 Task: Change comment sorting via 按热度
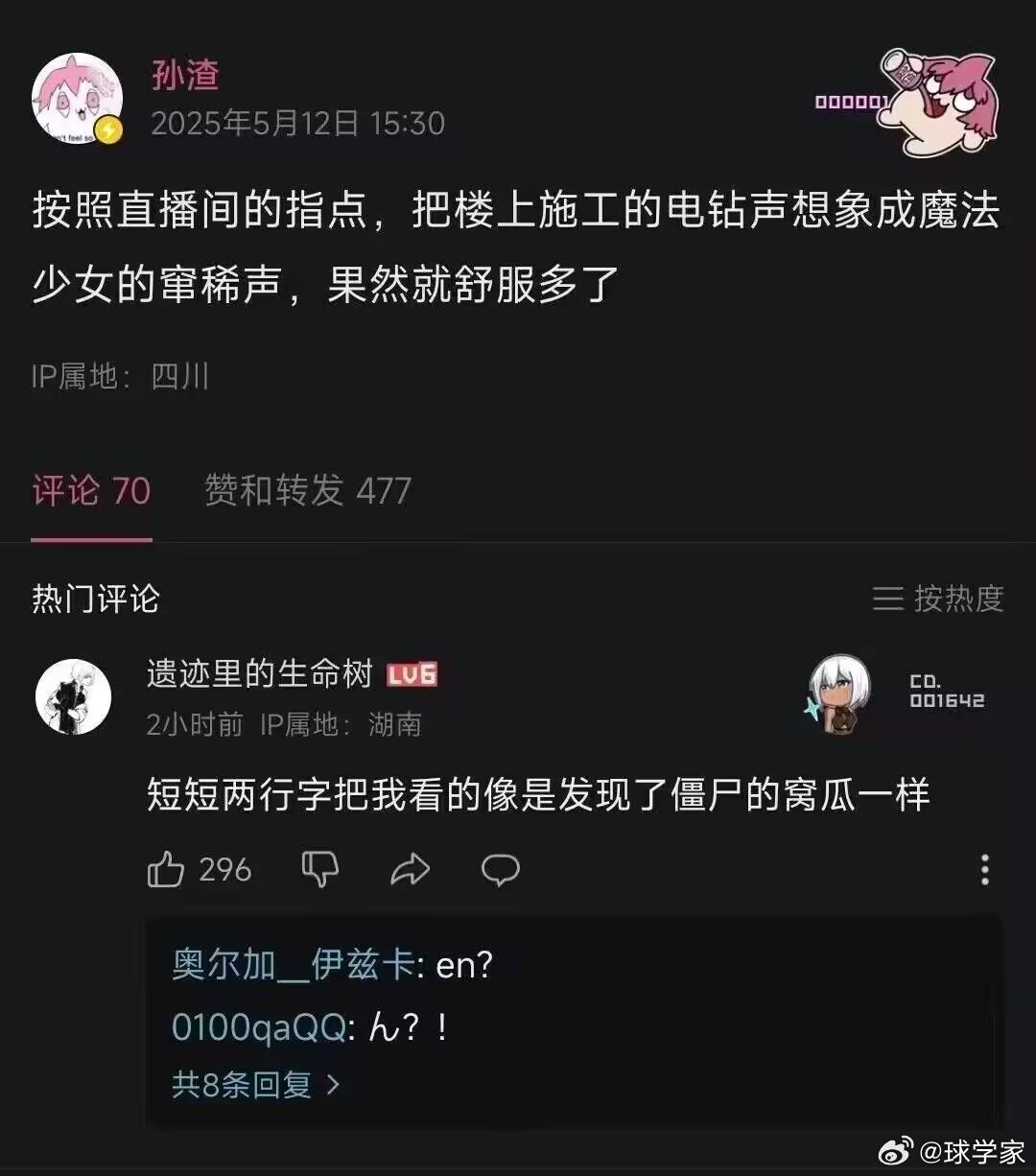[x=937, y=599]
